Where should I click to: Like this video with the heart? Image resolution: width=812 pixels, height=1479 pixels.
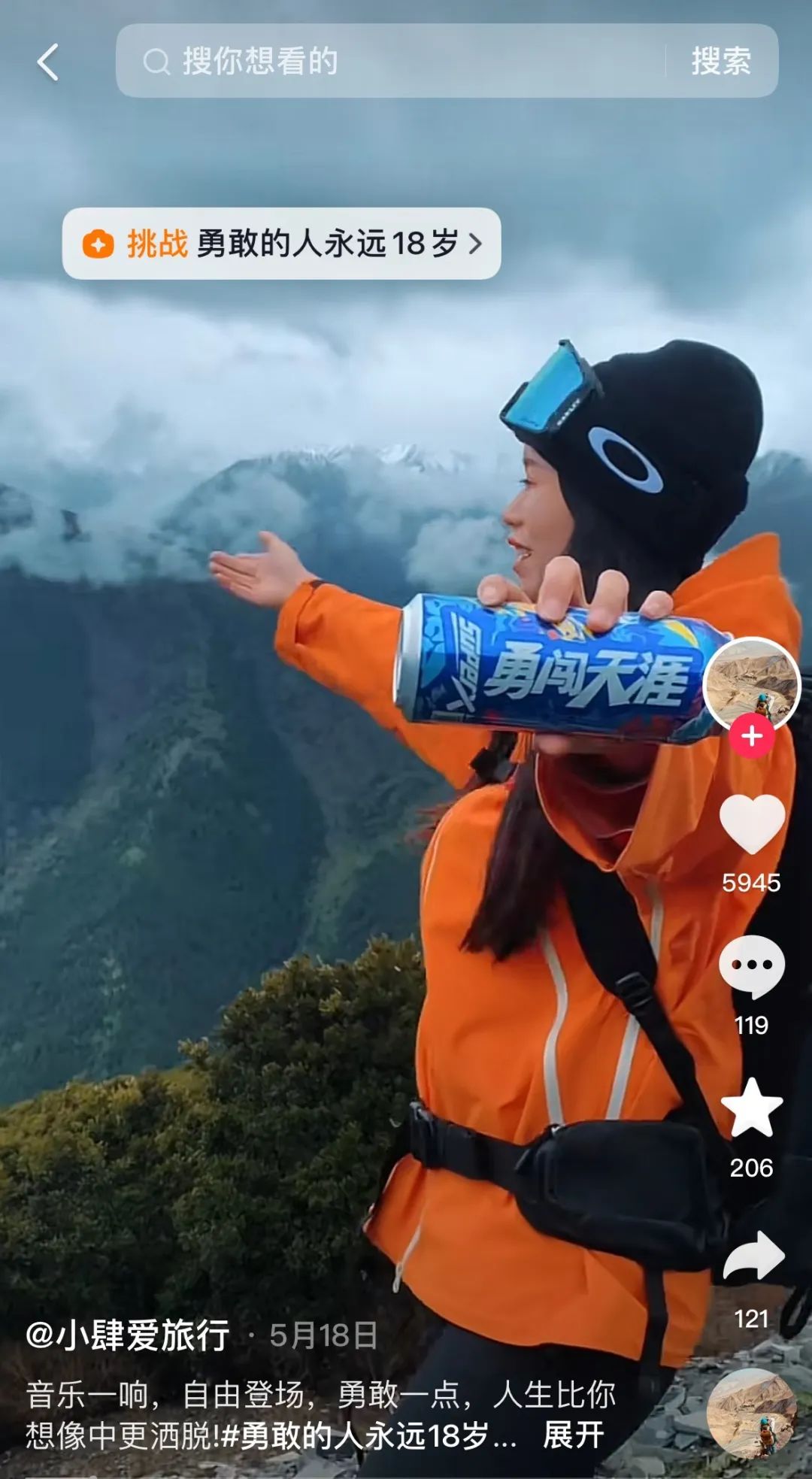coord(751,824)
